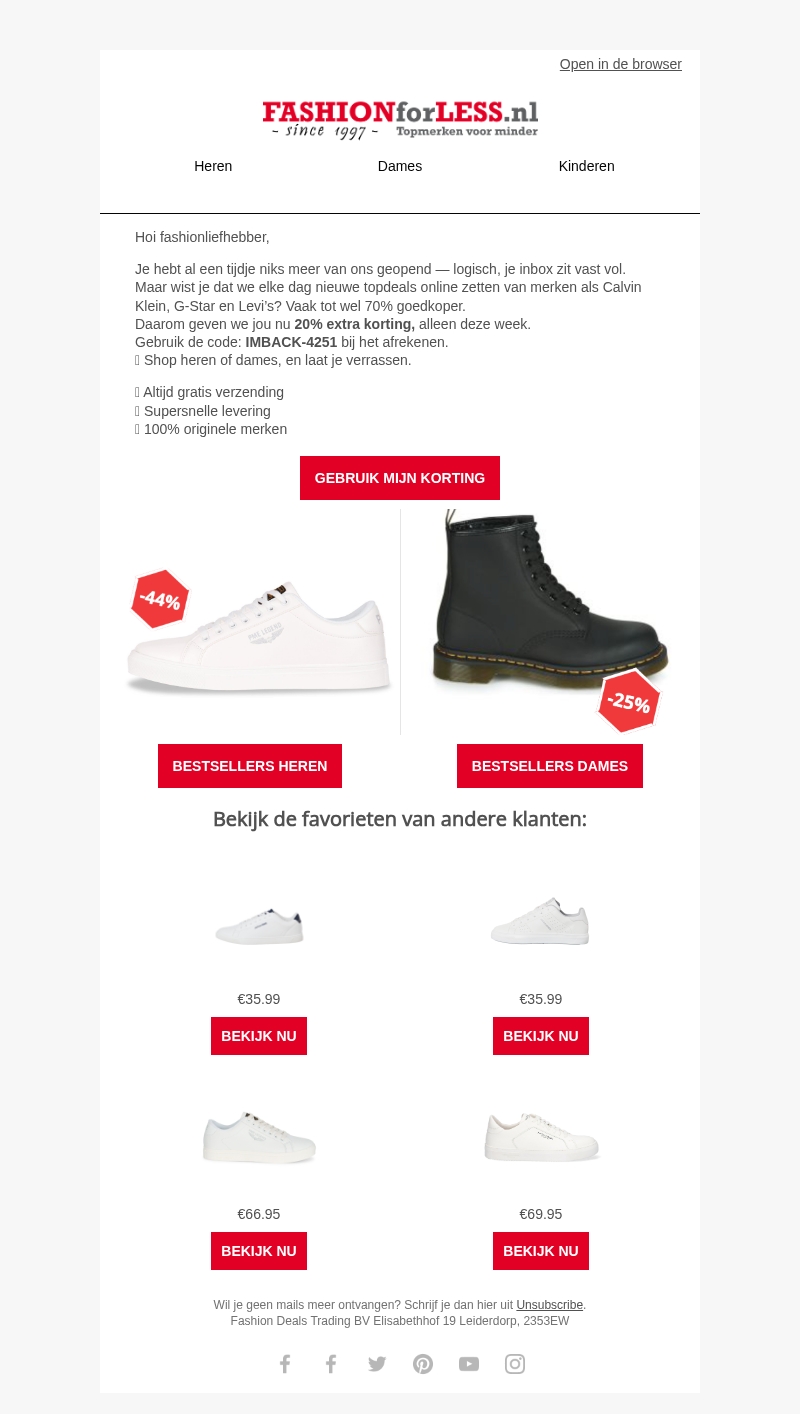Visit the Pinterest profile
The image size is (800, 1414).
(x=423, y=1364)
